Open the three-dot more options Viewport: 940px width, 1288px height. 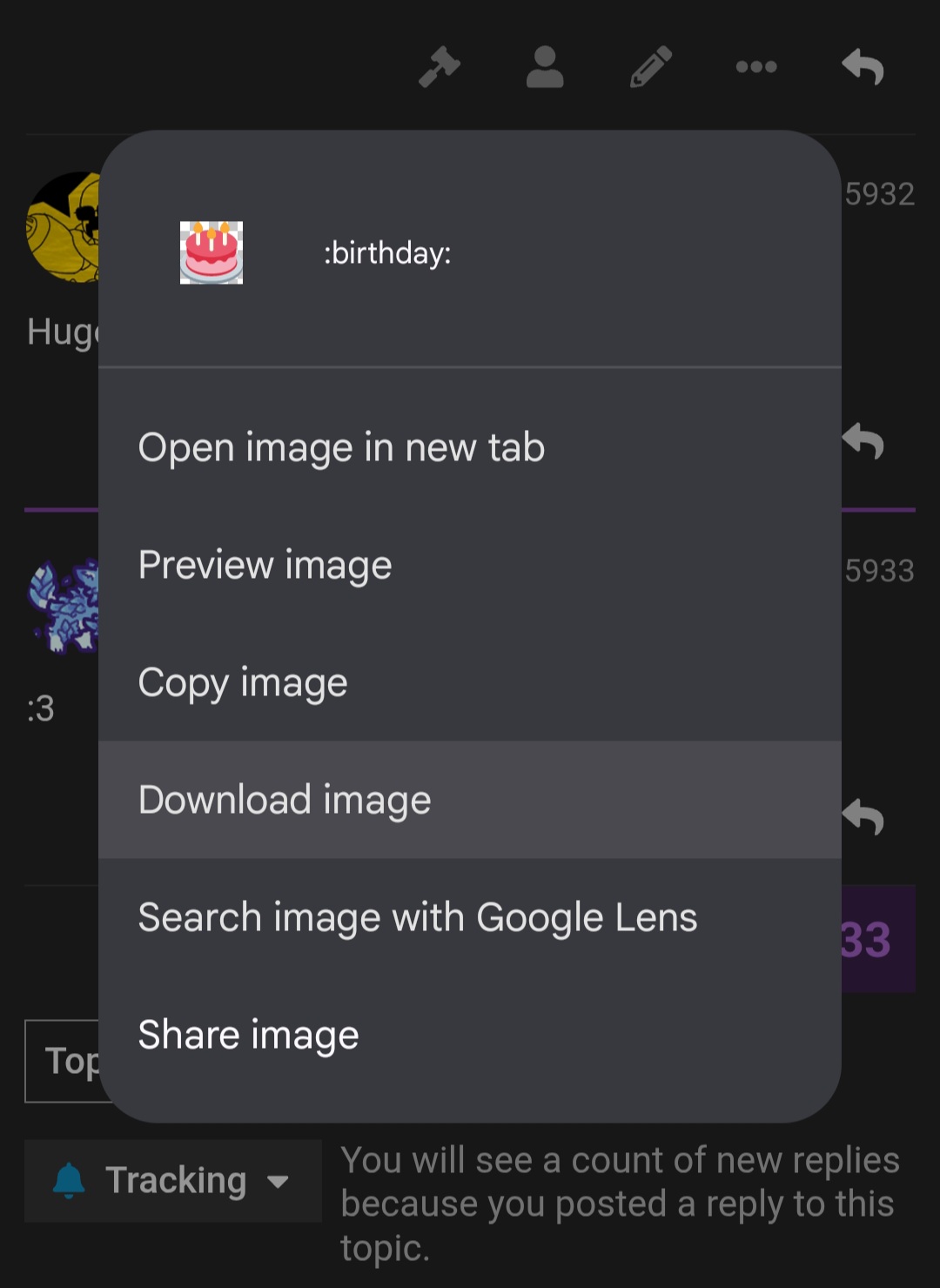tap(756, 67)
